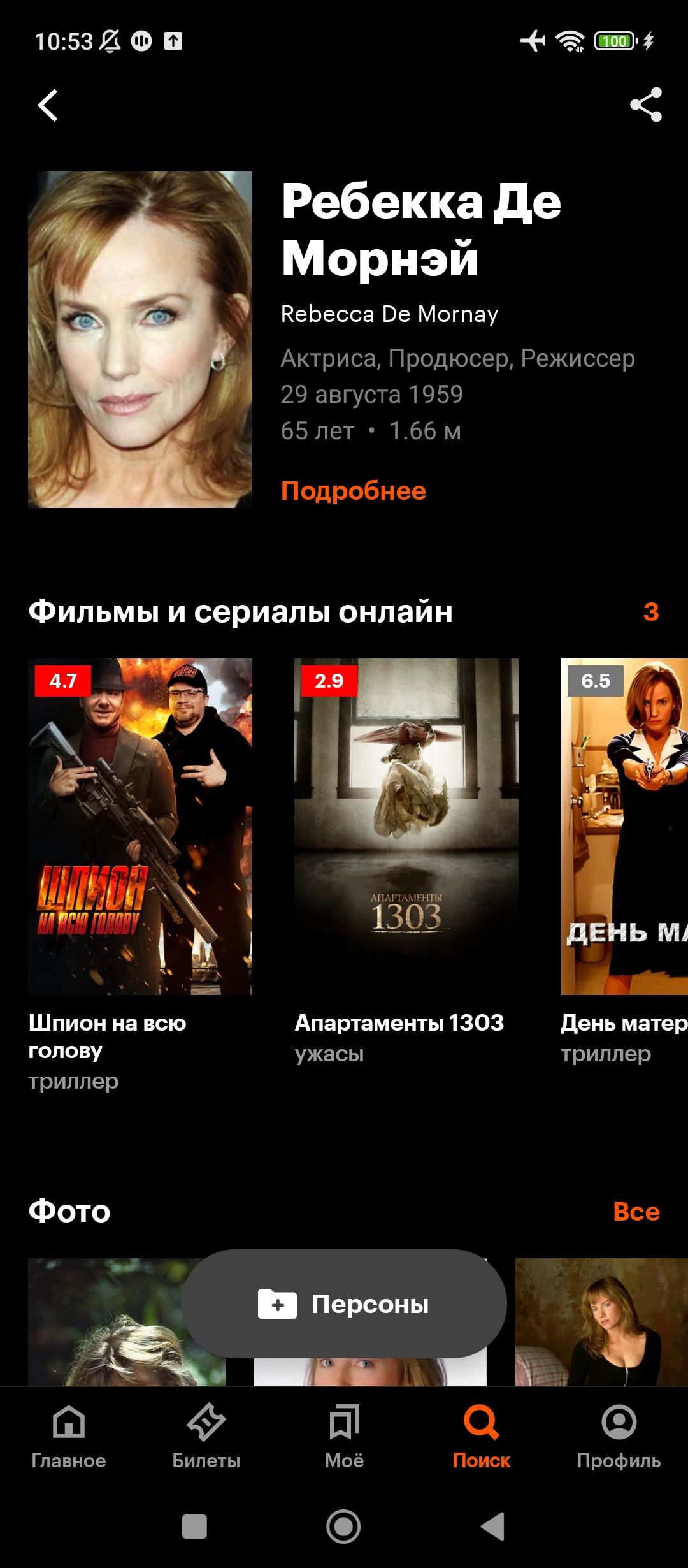This screenshot has height=1568, width=688.
Task: Open Rebecca De Mornay's portrait photo
Action: point(140,340)
